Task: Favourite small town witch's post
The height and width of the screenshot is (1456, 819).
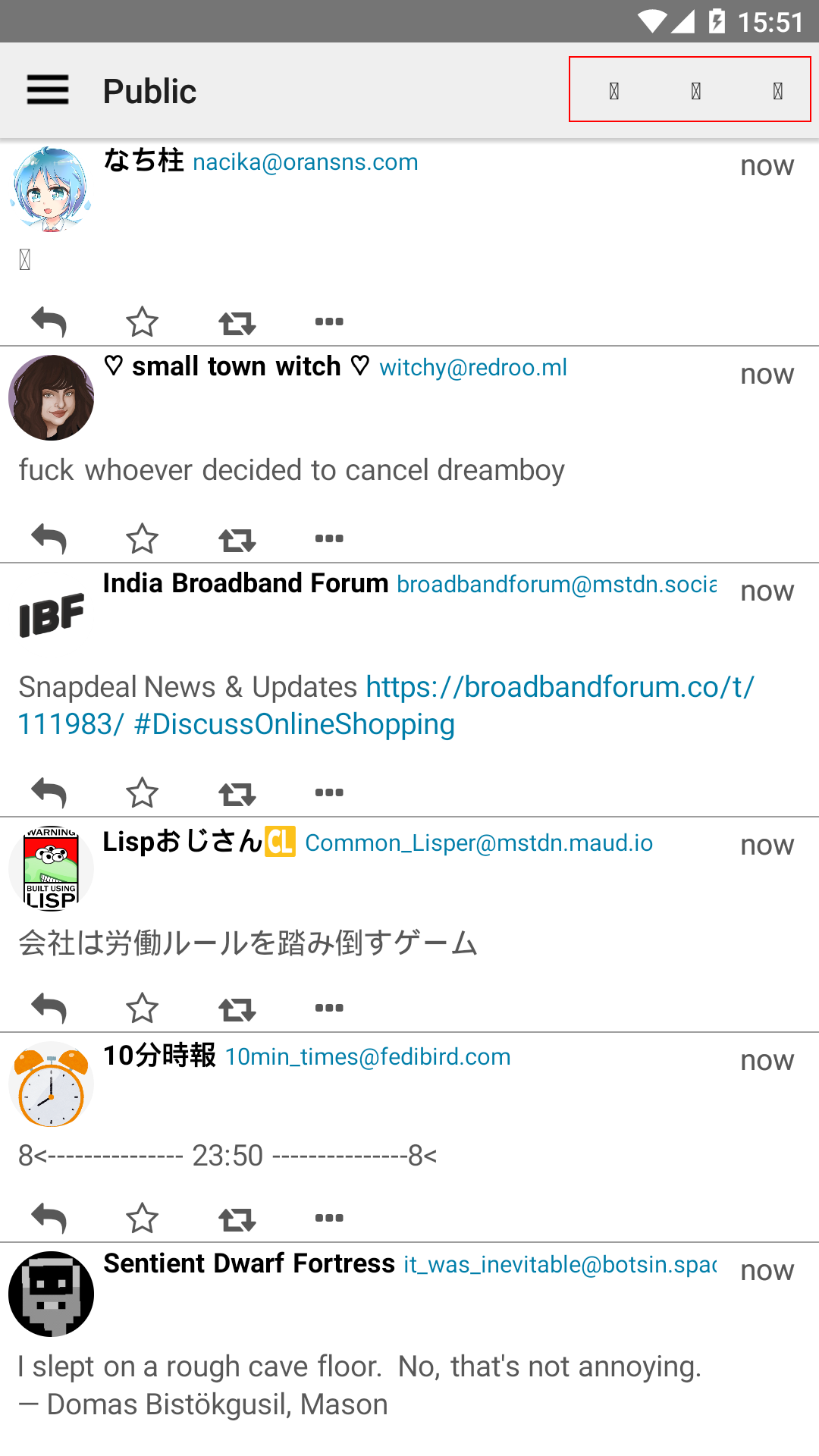Action: pyautogui.click(x=142, y=539)
